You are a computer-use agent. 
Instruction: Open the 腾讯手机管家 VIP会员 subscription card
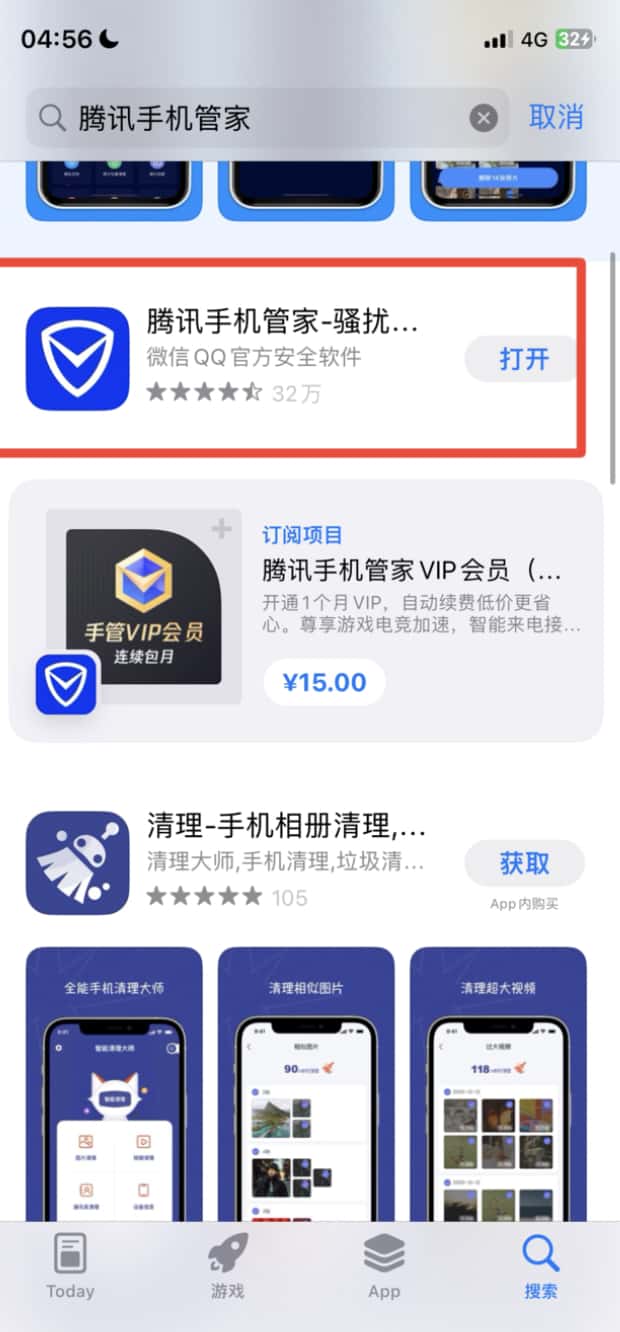click(x=410, y=571)
